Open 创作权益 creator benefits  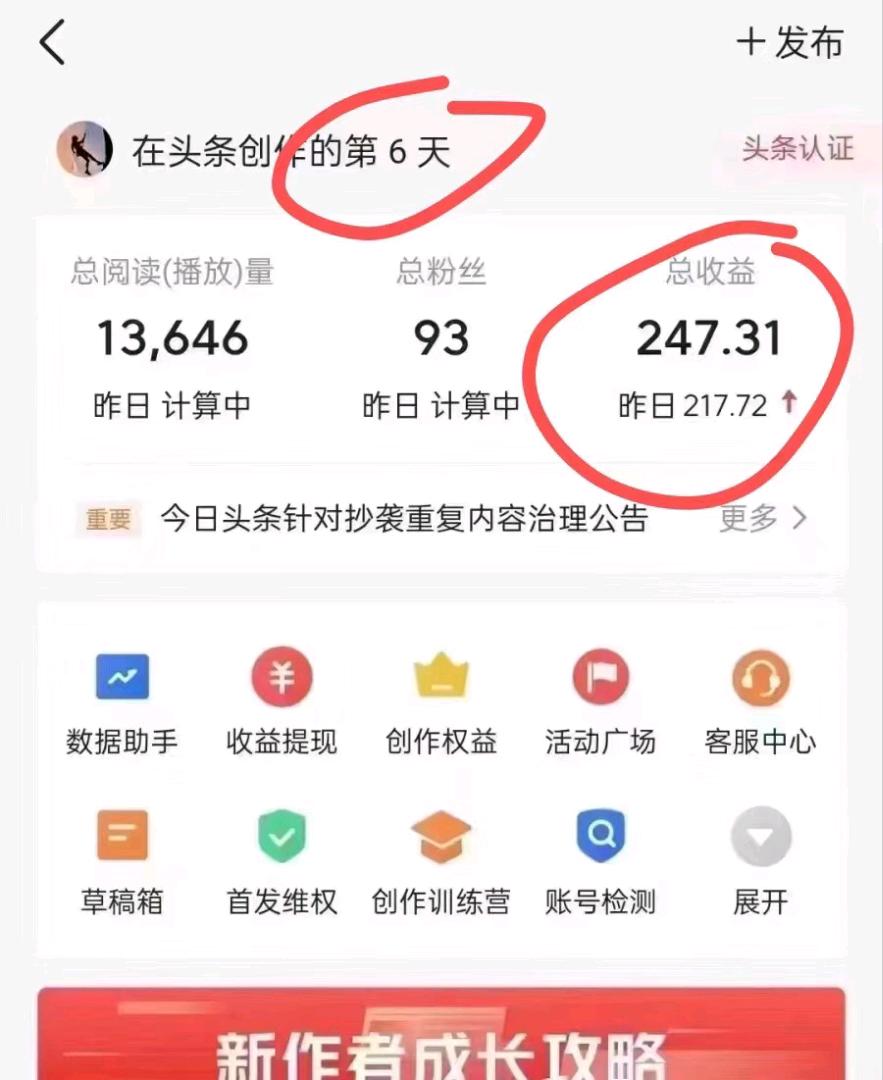(441, 702)
